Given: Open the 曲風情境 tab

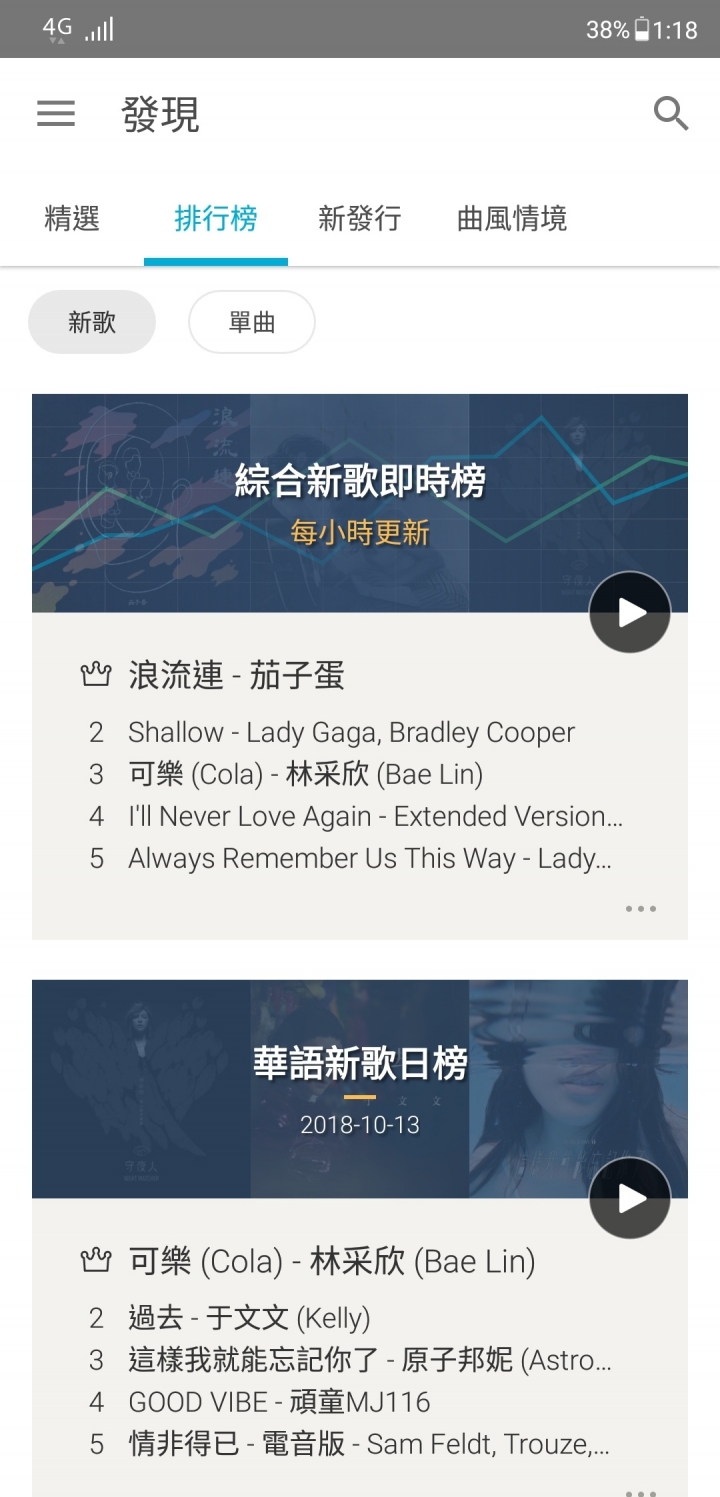Looking at the screenshot, I should coord(510,218).
